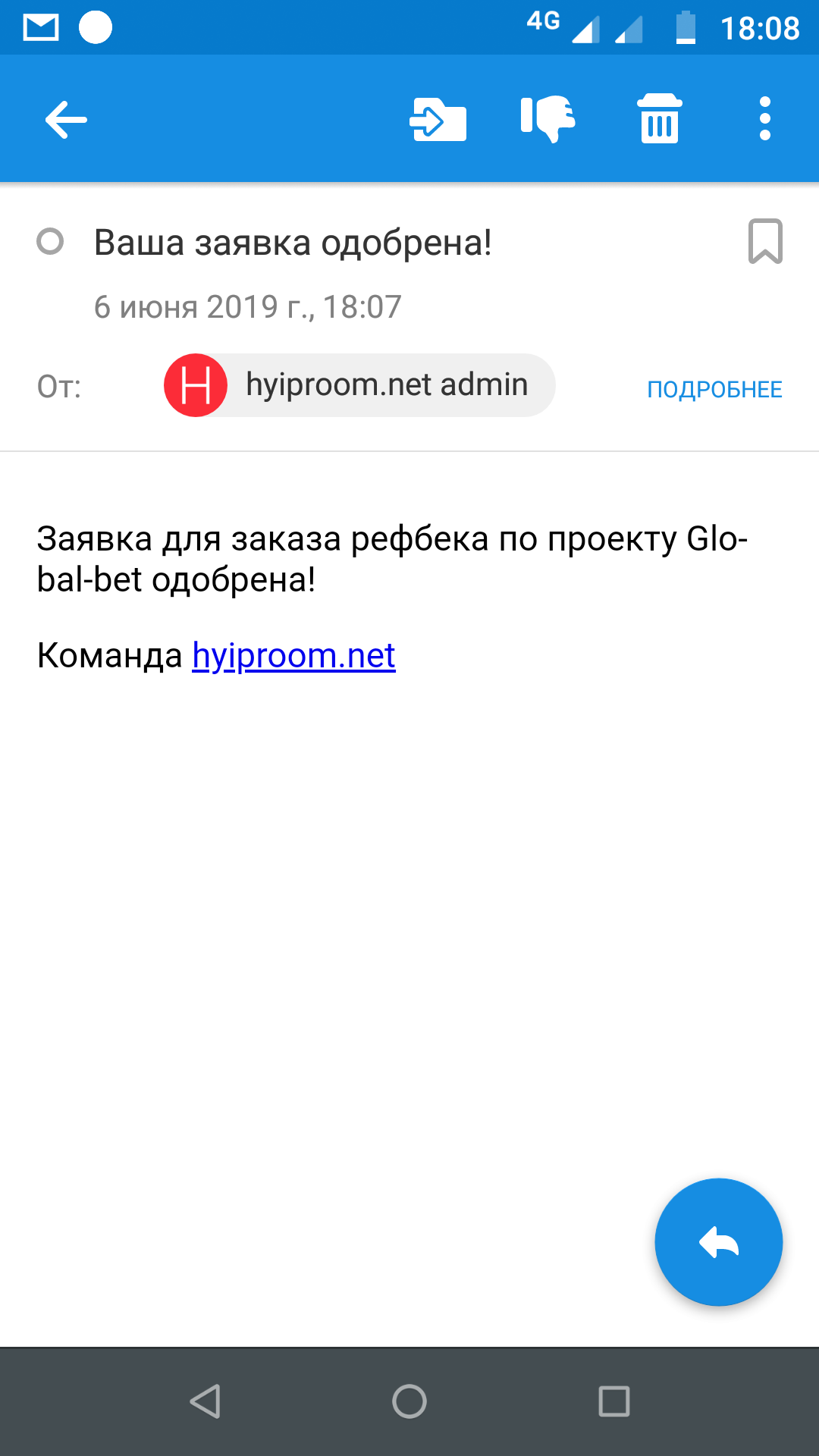Flag the email with the bookmark icon
This screenshot has width=819, height=1456.
tap(765, 241)
